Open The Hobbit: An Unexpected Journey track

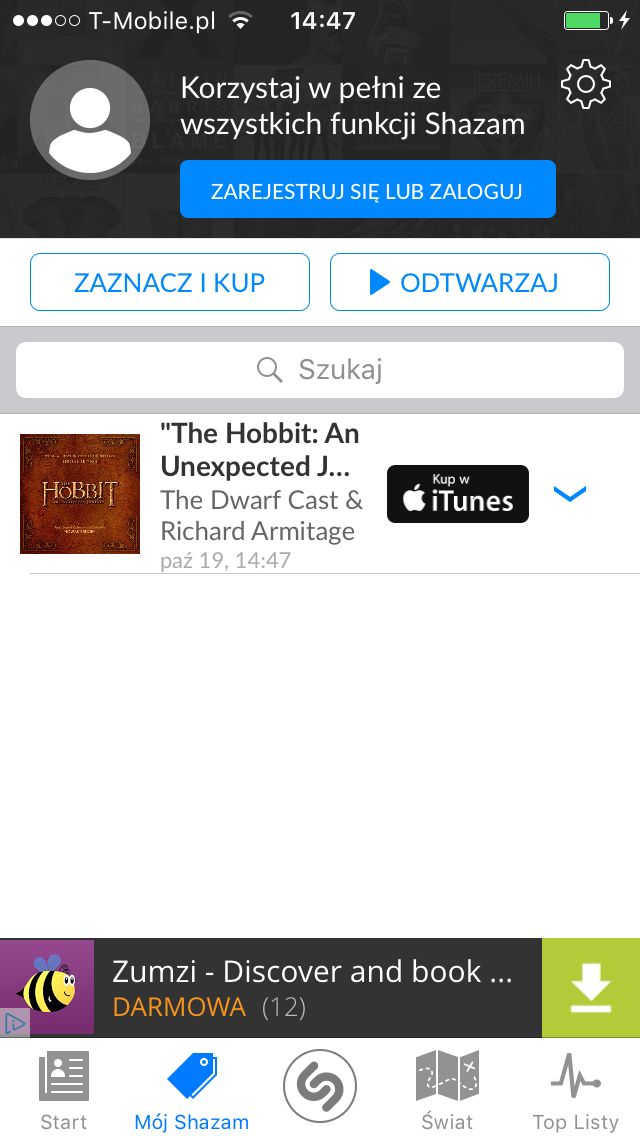260,450
